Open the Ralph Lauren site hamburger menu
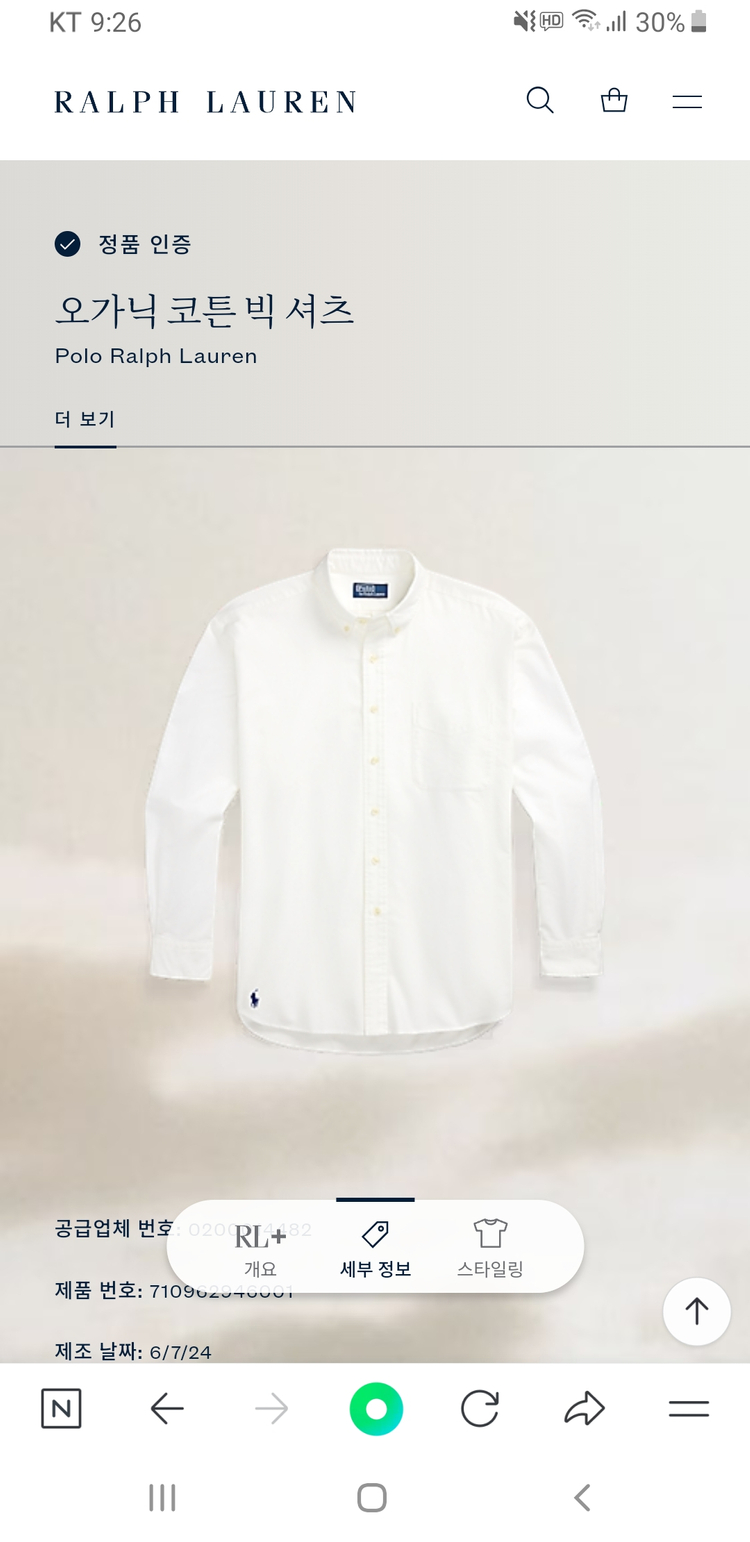The width and height of the screenshot is (750, 1542). (x=687, y=100)
